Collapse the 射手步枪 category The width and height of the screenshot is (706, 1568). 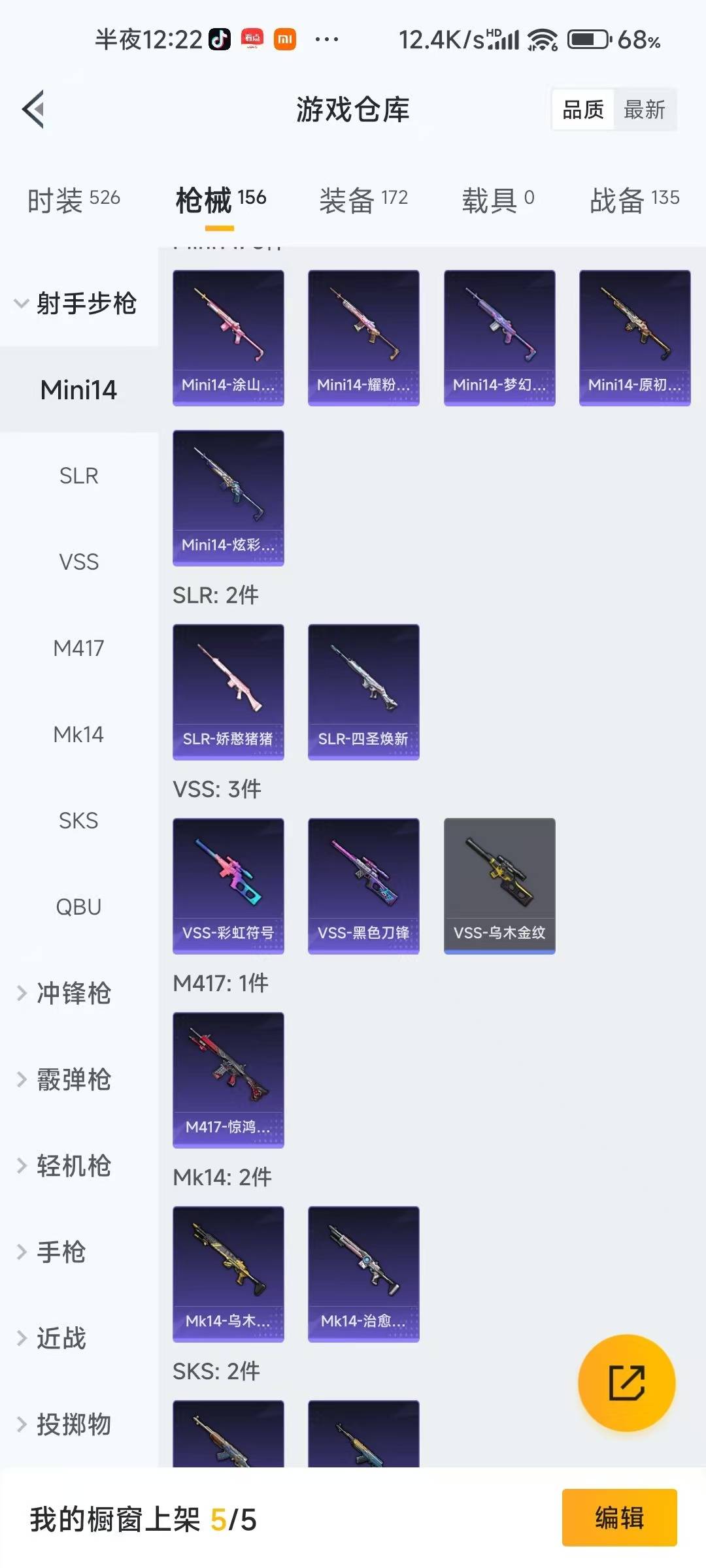coord(78,304)
